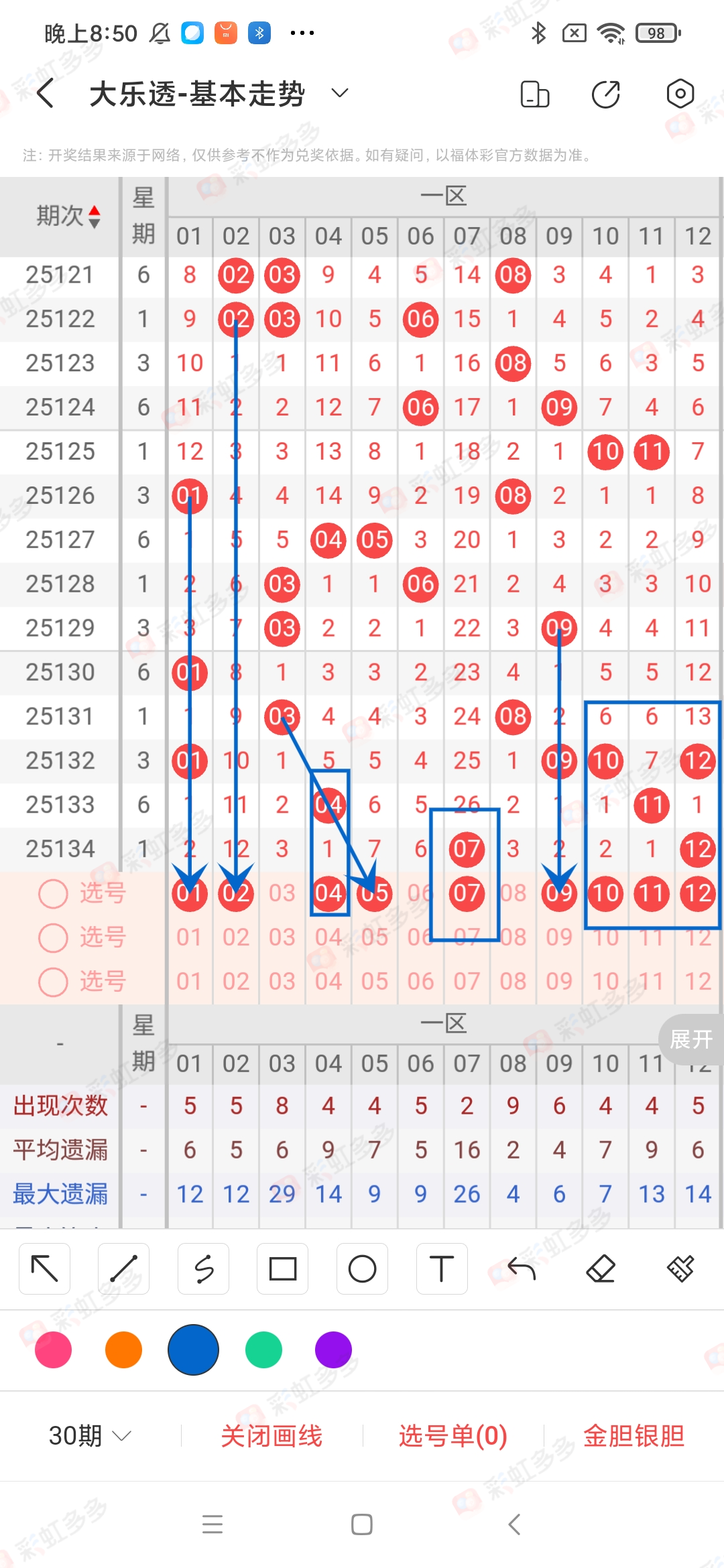Pick the green drawing color

coord(263,1350)
